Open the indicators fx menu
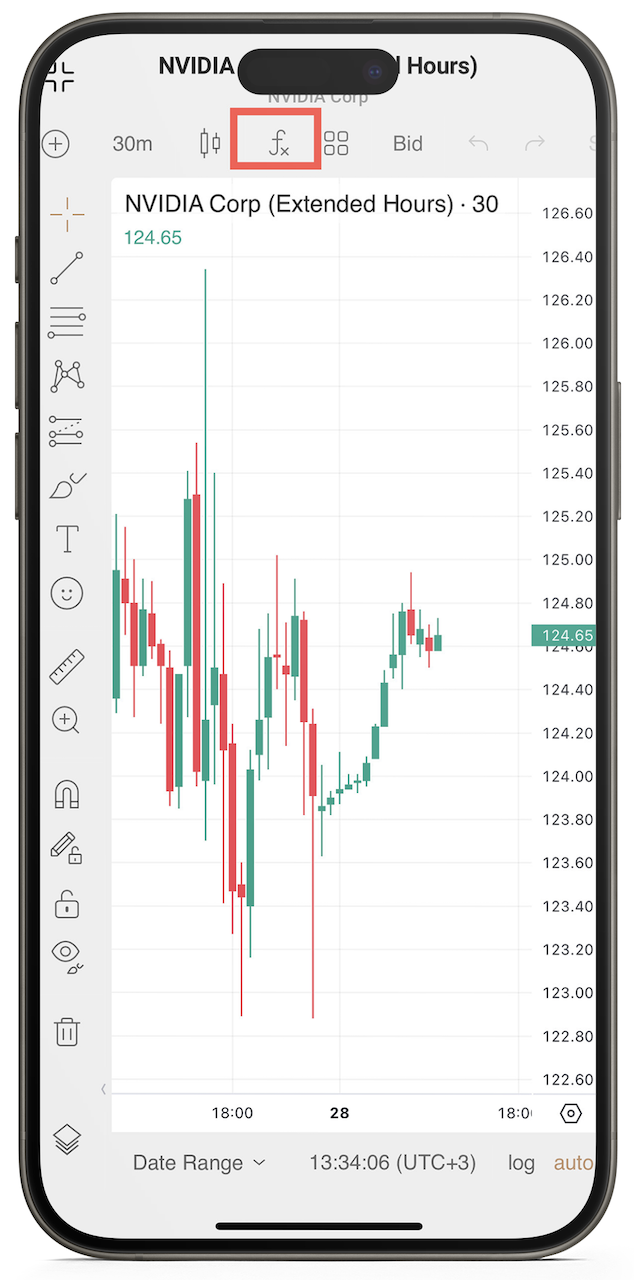 tap(277, 143)
